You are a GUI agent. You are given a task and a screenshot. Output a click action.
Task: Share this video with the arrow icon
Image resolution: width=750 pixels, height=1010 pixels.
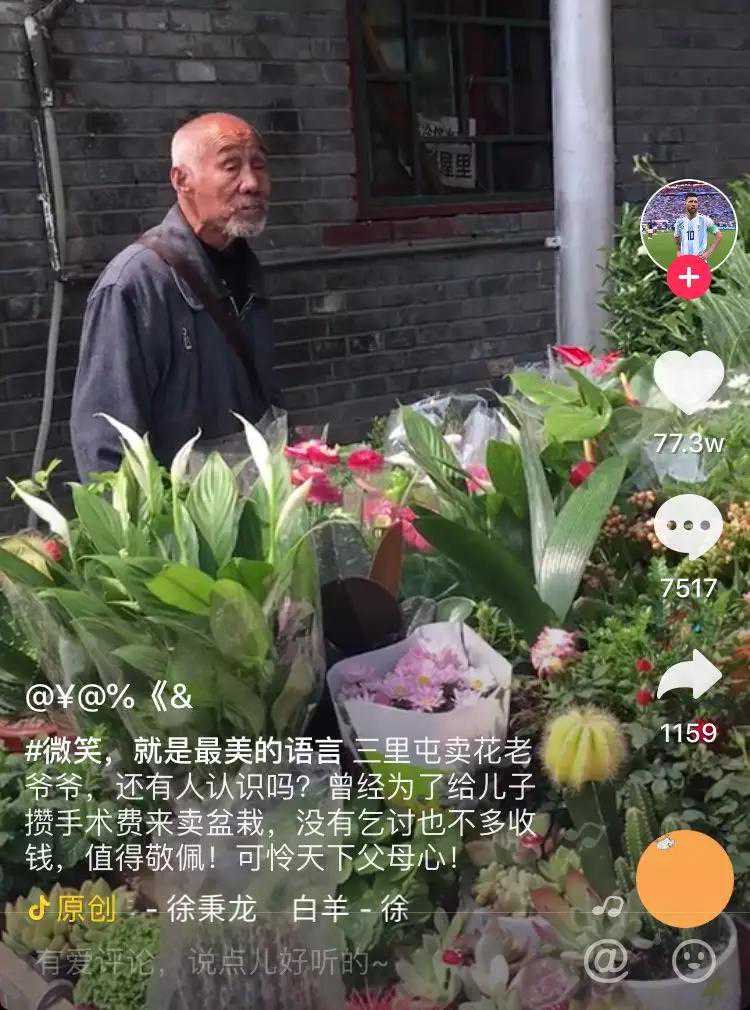coord(689,677)
